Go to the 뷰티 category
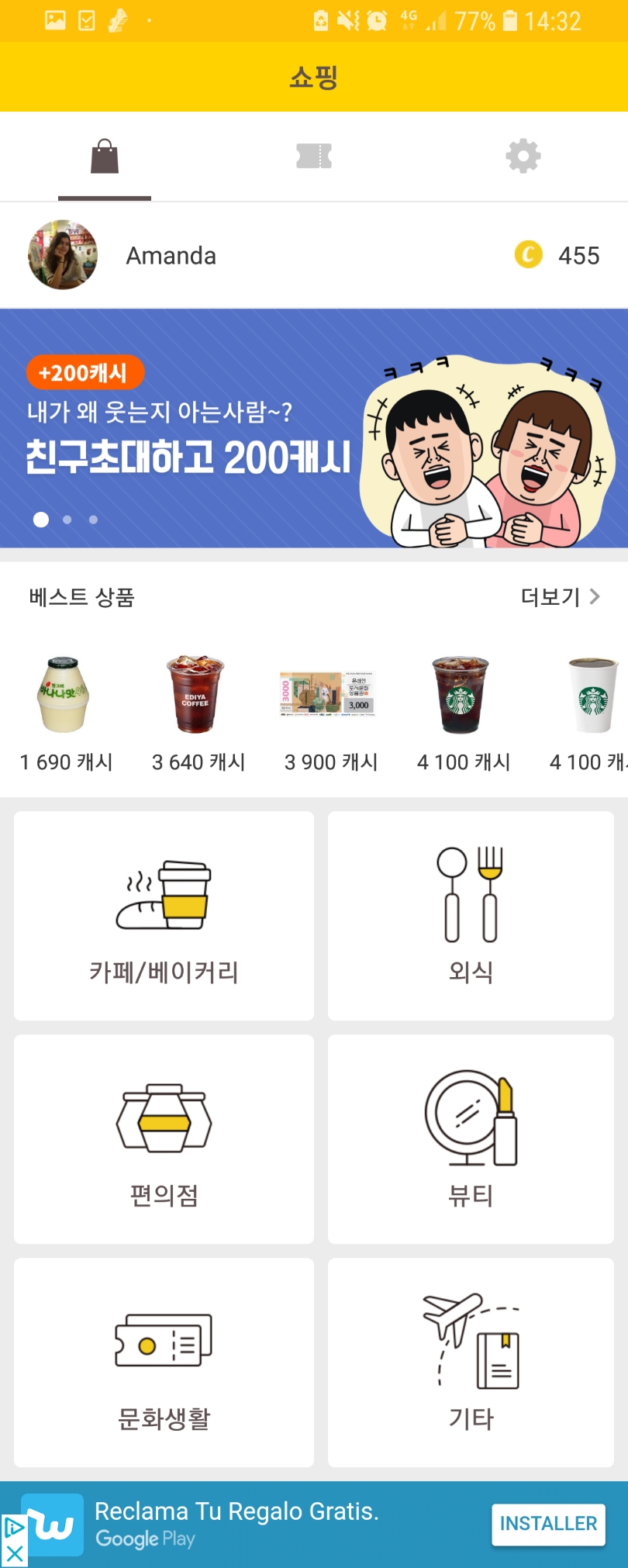The height and width of the screenshot is (1568, 628). tap(471, 1139)
